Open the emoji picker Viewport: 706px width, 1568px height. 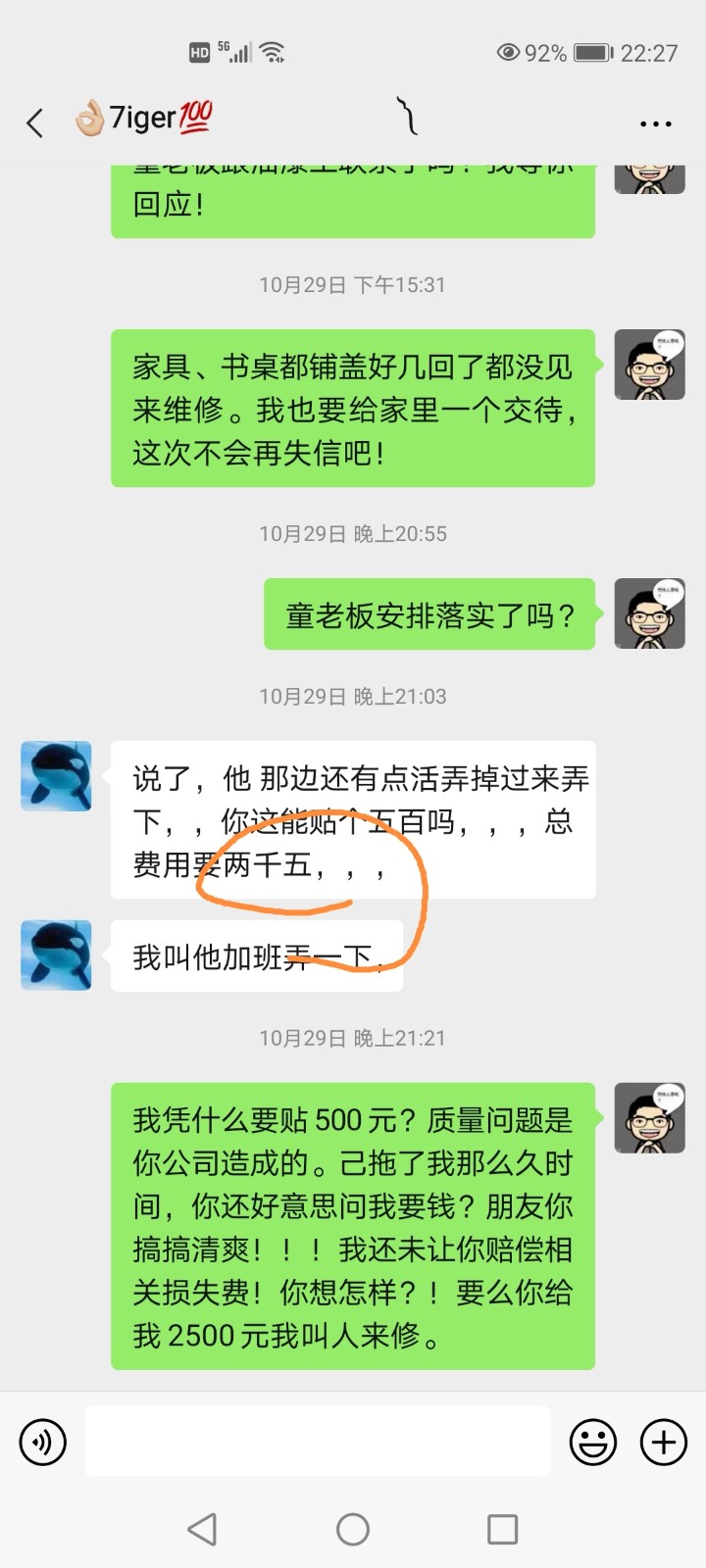coord(593,1442)
